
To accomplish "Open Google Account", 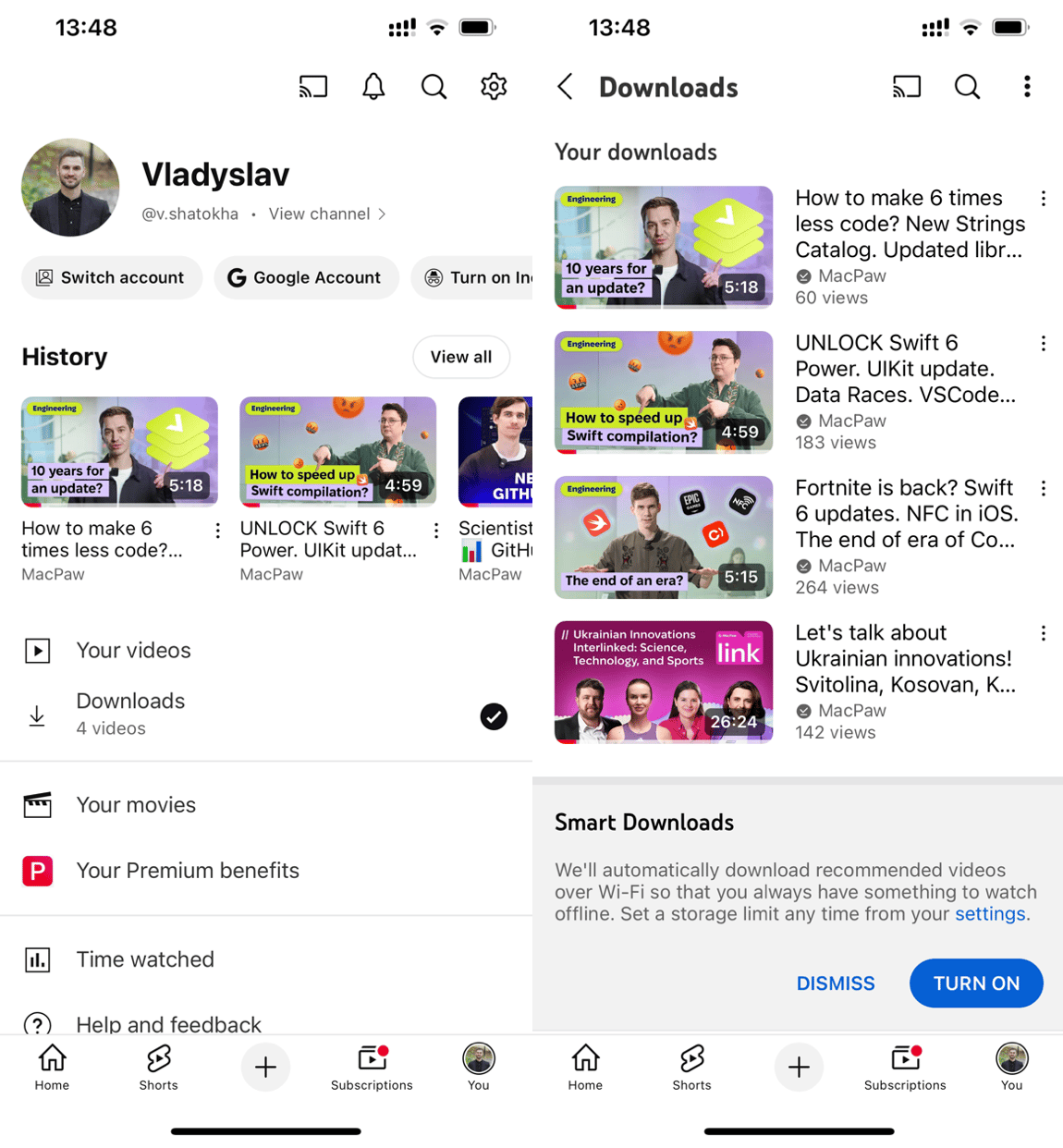I will 306,277.
